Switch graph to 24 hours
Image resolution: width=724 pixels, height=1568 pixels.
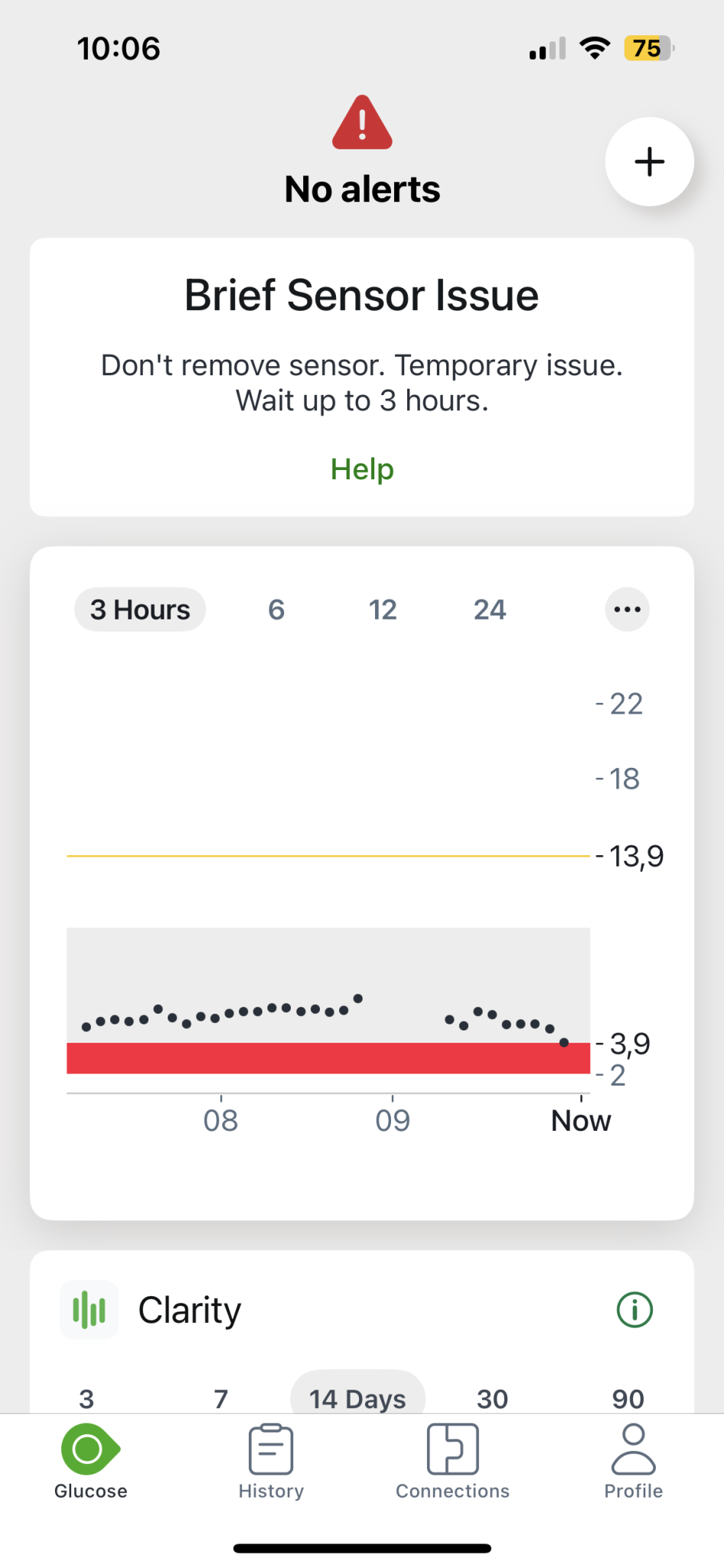(490, 609)
